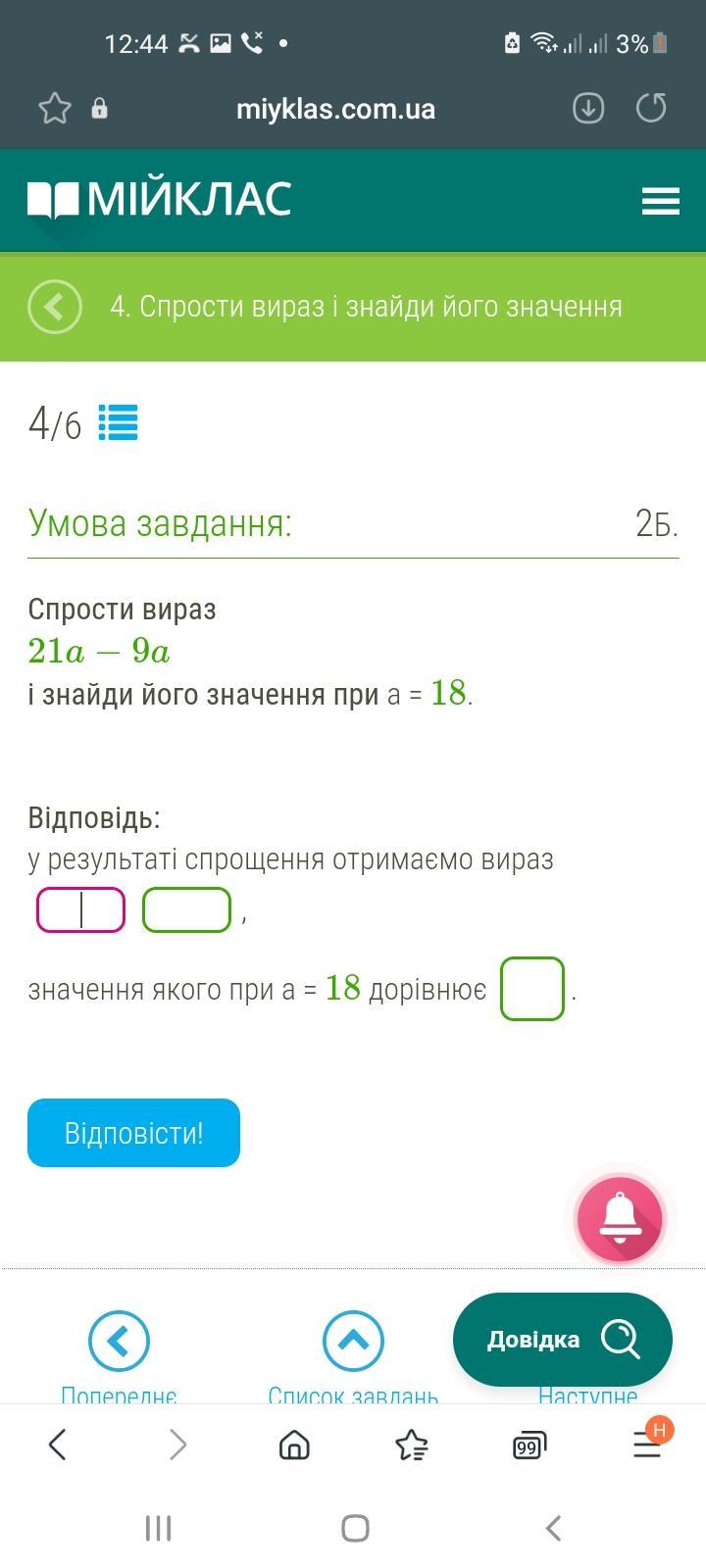Tap the answer field after дорівнює
The width and height of the screenshot is (706, 1568).
click(532, 989)
